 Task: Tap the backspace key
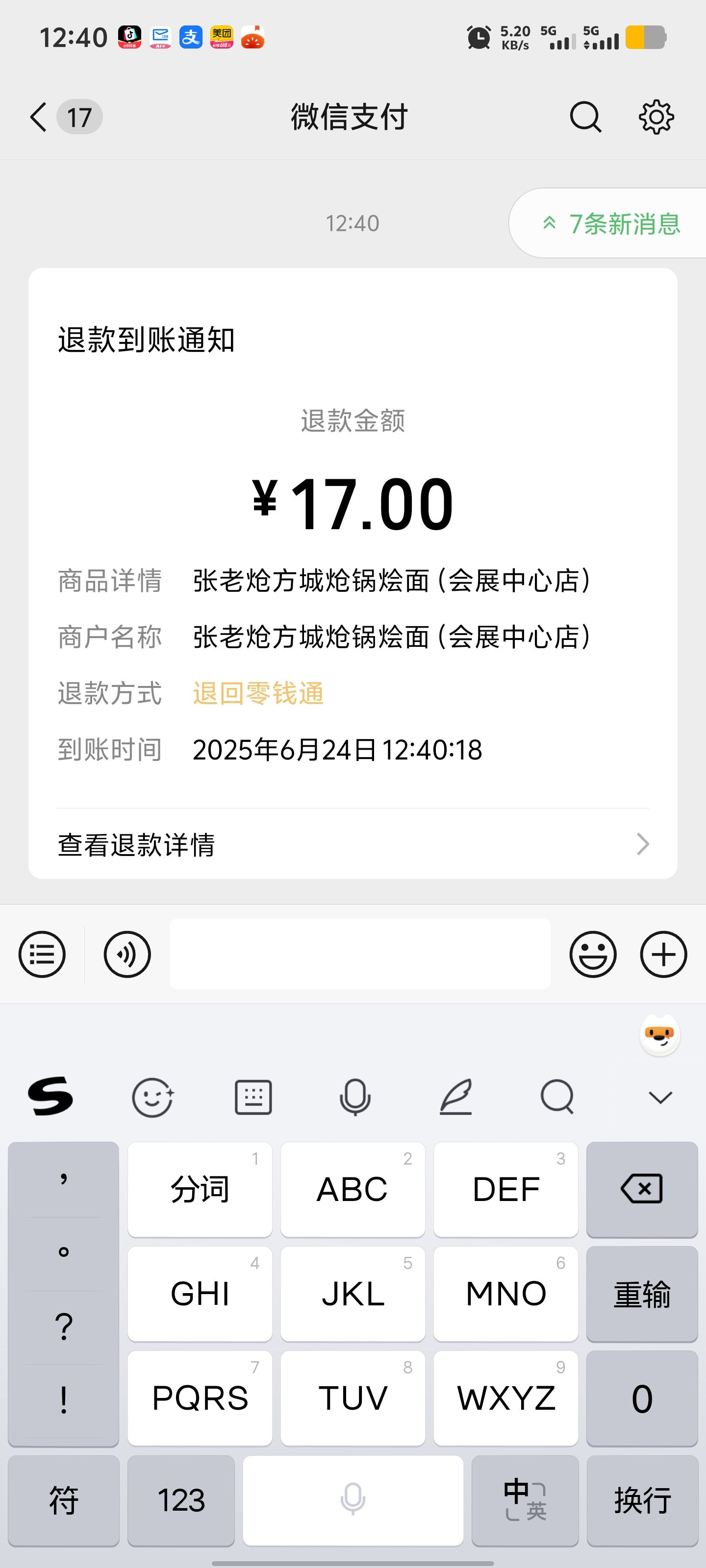641,1189
